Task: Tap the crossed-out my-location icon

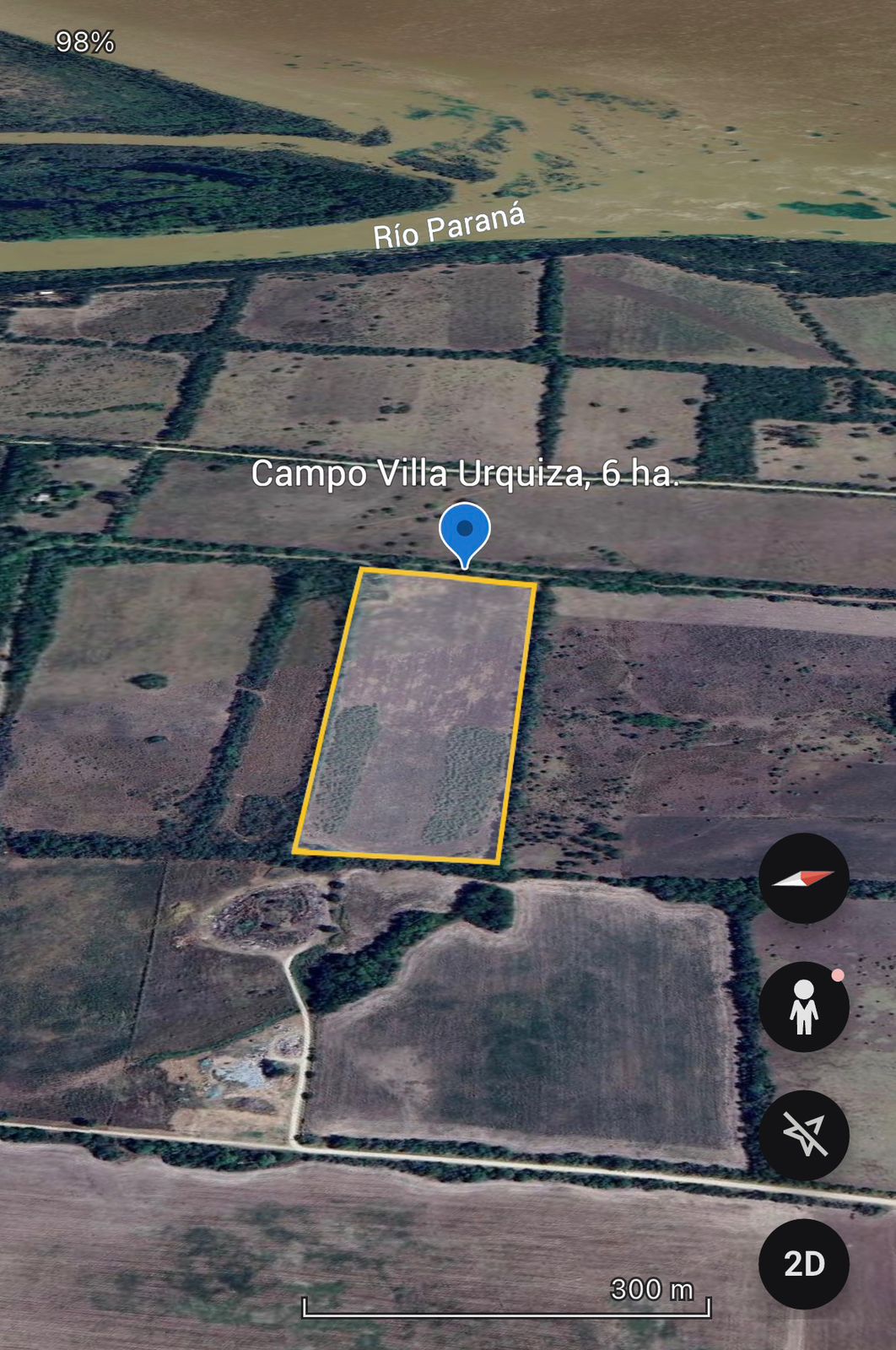Action: click(804, 1134)
